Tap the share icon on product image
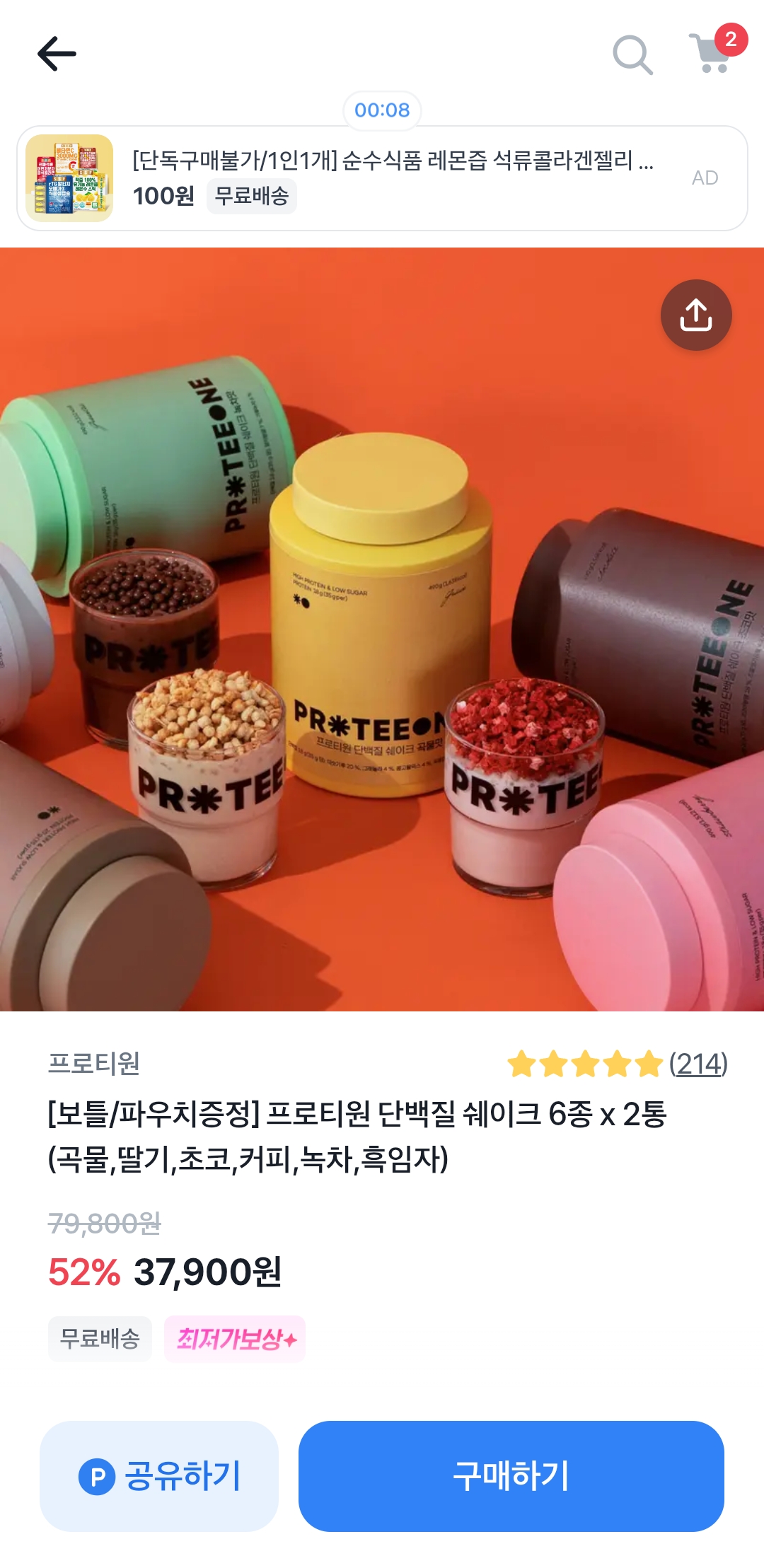This screenshot has height=1568, width=764. coord(696,315)
